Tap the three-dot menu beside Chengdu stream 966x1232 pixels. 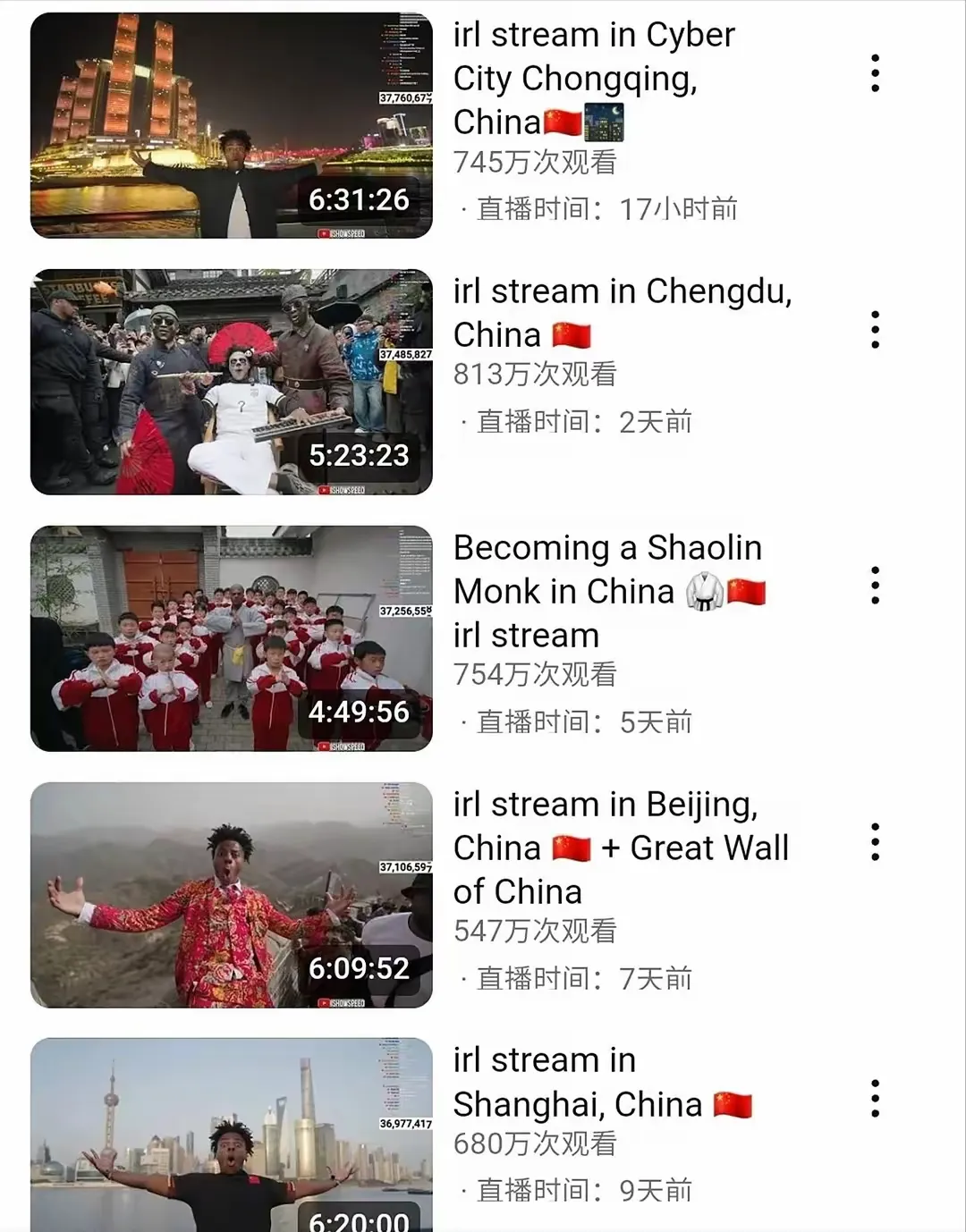point(875,330)
